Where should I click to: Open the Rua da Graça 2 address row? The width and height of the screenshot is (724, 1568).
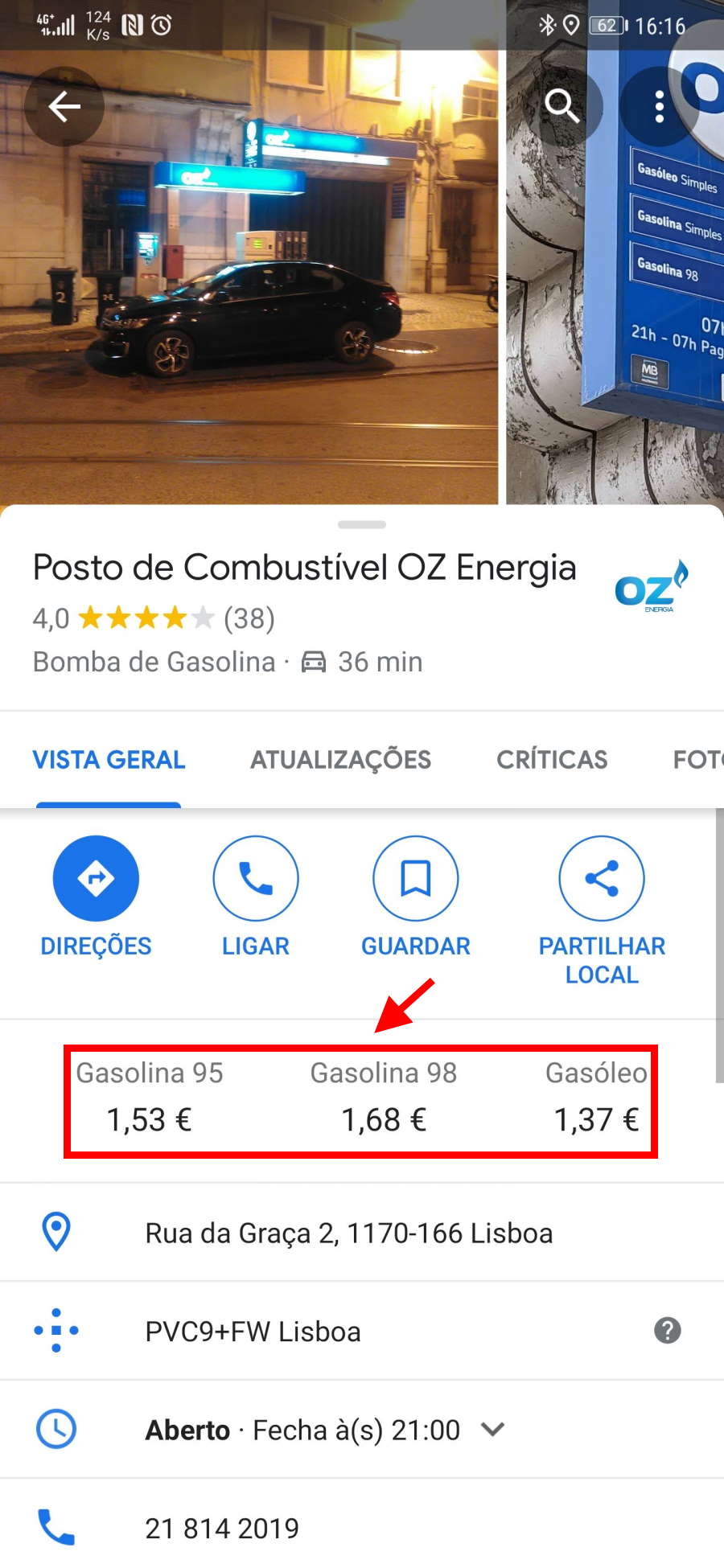pyautogui.click(x=362, y=1232)
